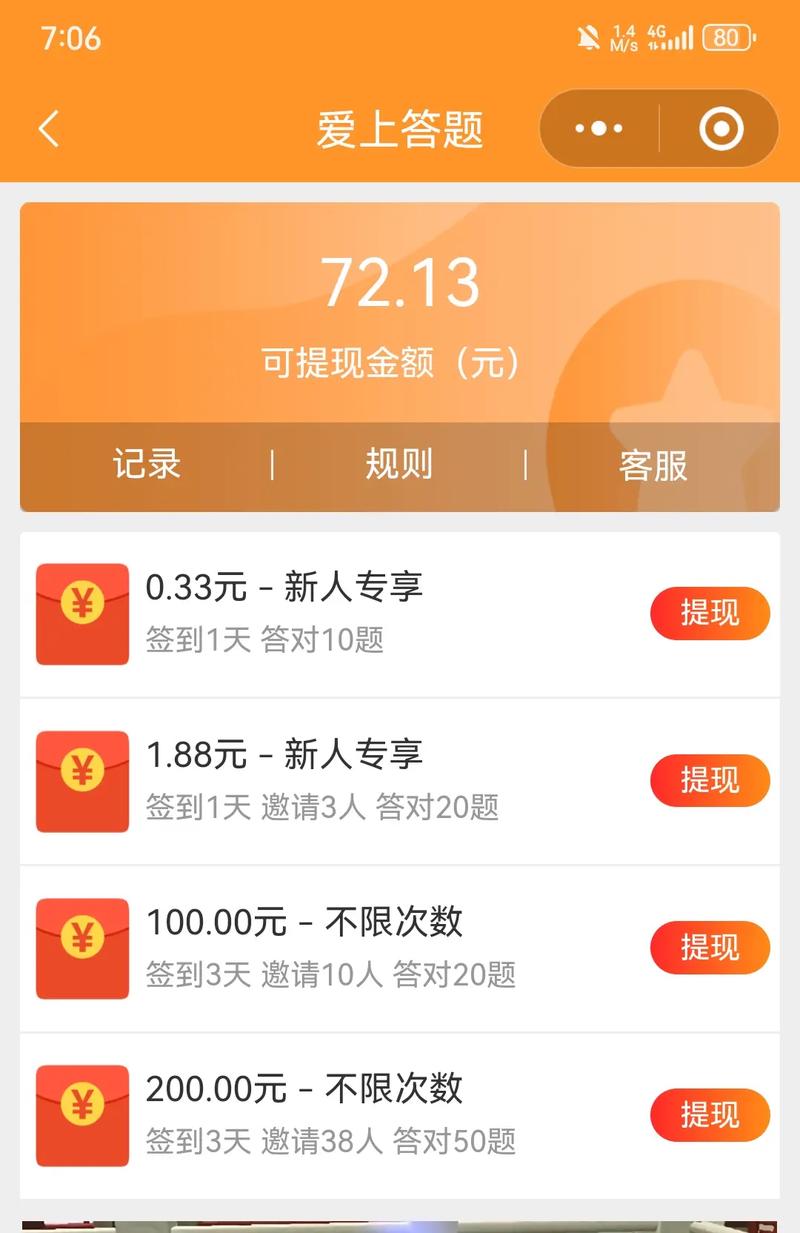800x1233 pixels.
Task: Tap the 4G signal strength indicator
Action: (671, 38)
